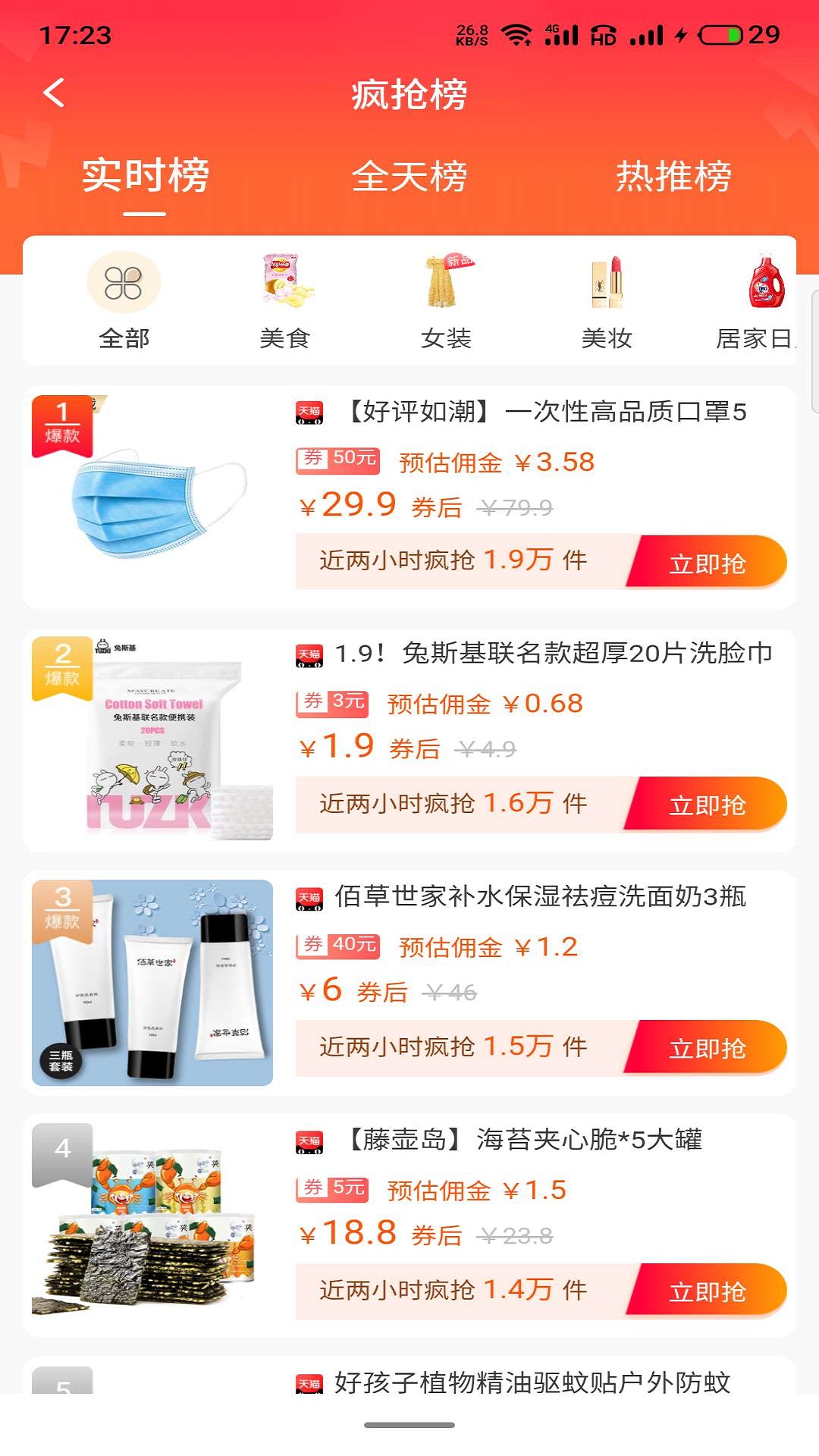Switch to the 热推榜 tab
The height and width of the screenshot is (1456, 819).
click(x=673, y=176)
